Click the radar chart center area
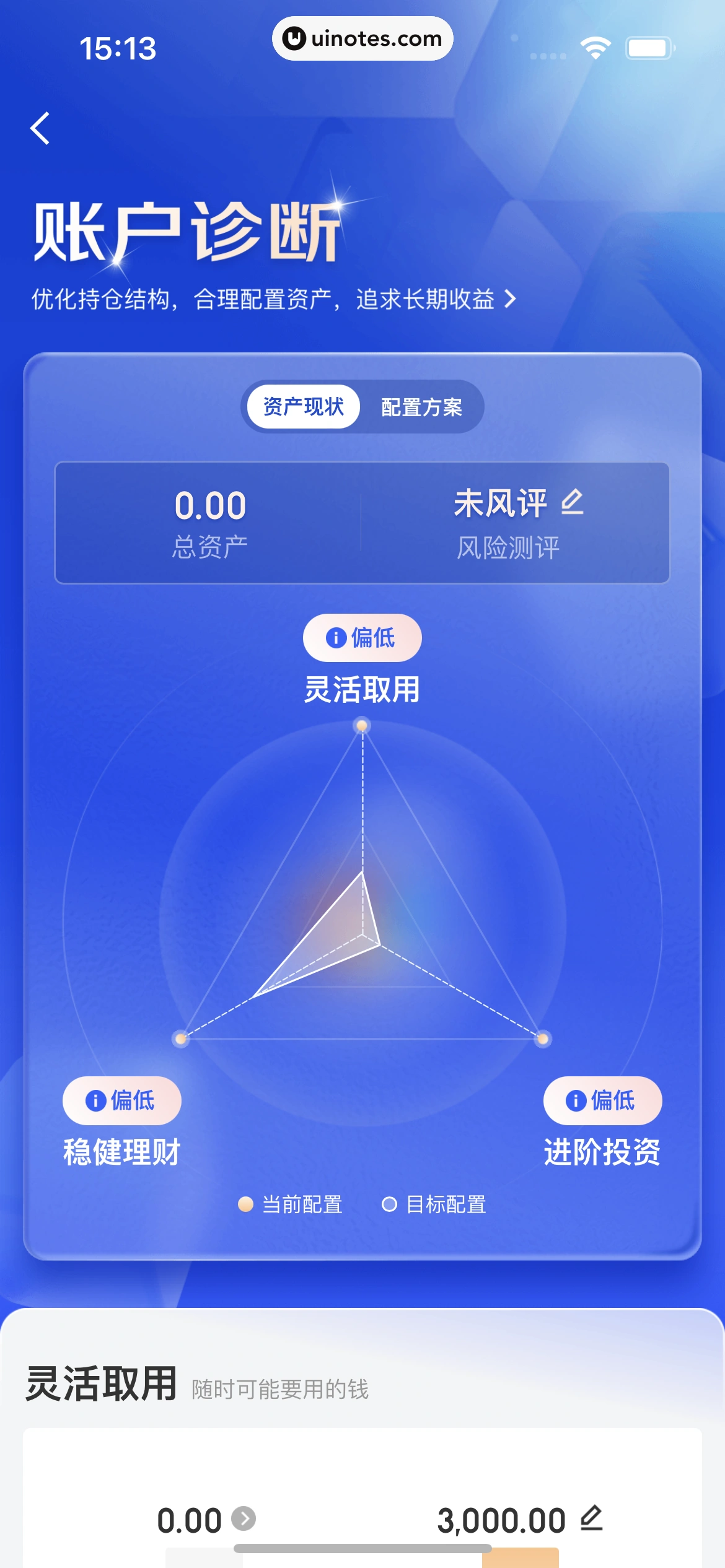 click(x=361, y=935)
